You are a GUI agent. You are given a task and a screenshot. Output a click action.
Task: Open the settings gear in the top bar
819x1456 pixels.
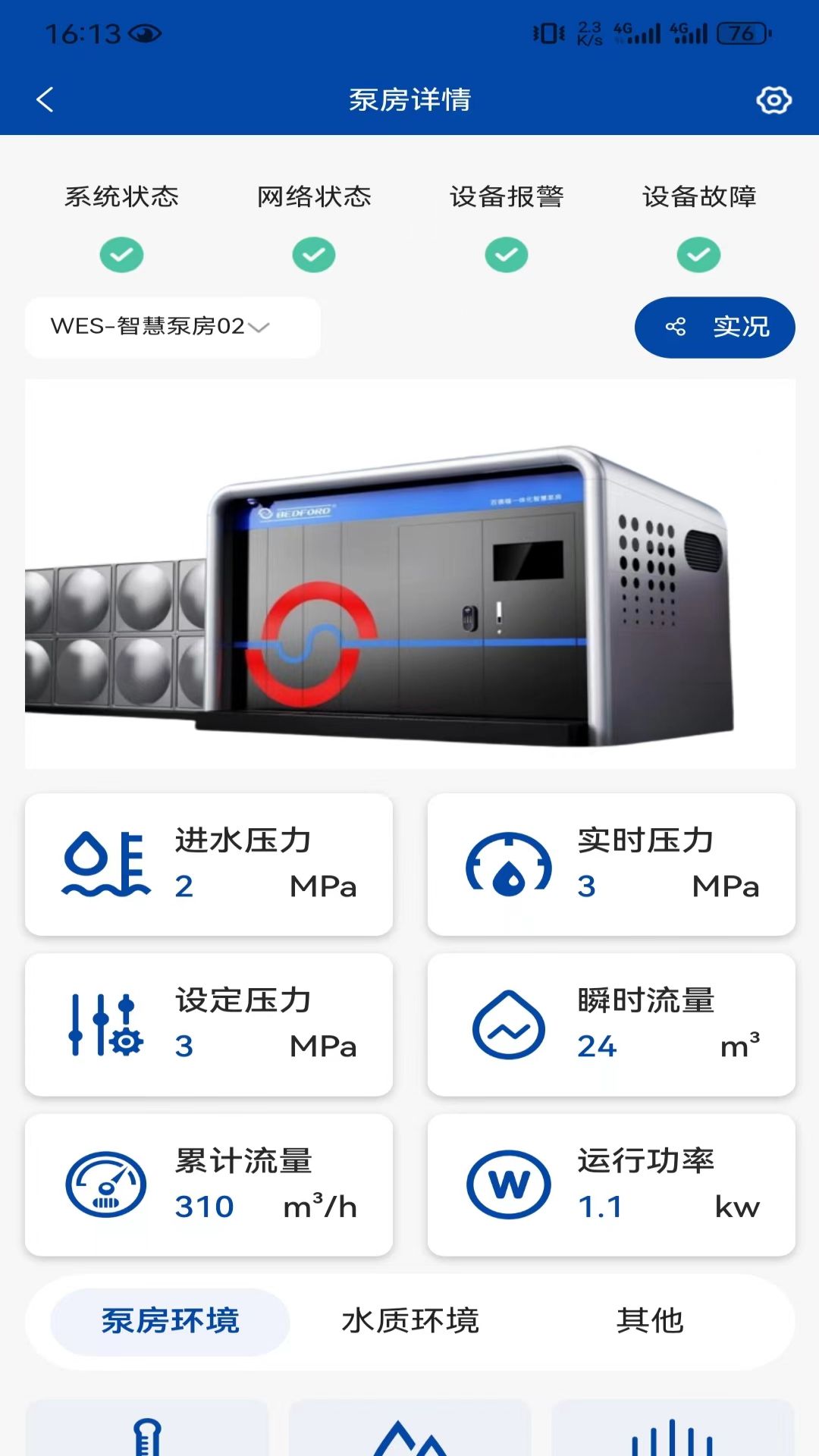click(774, 99)
